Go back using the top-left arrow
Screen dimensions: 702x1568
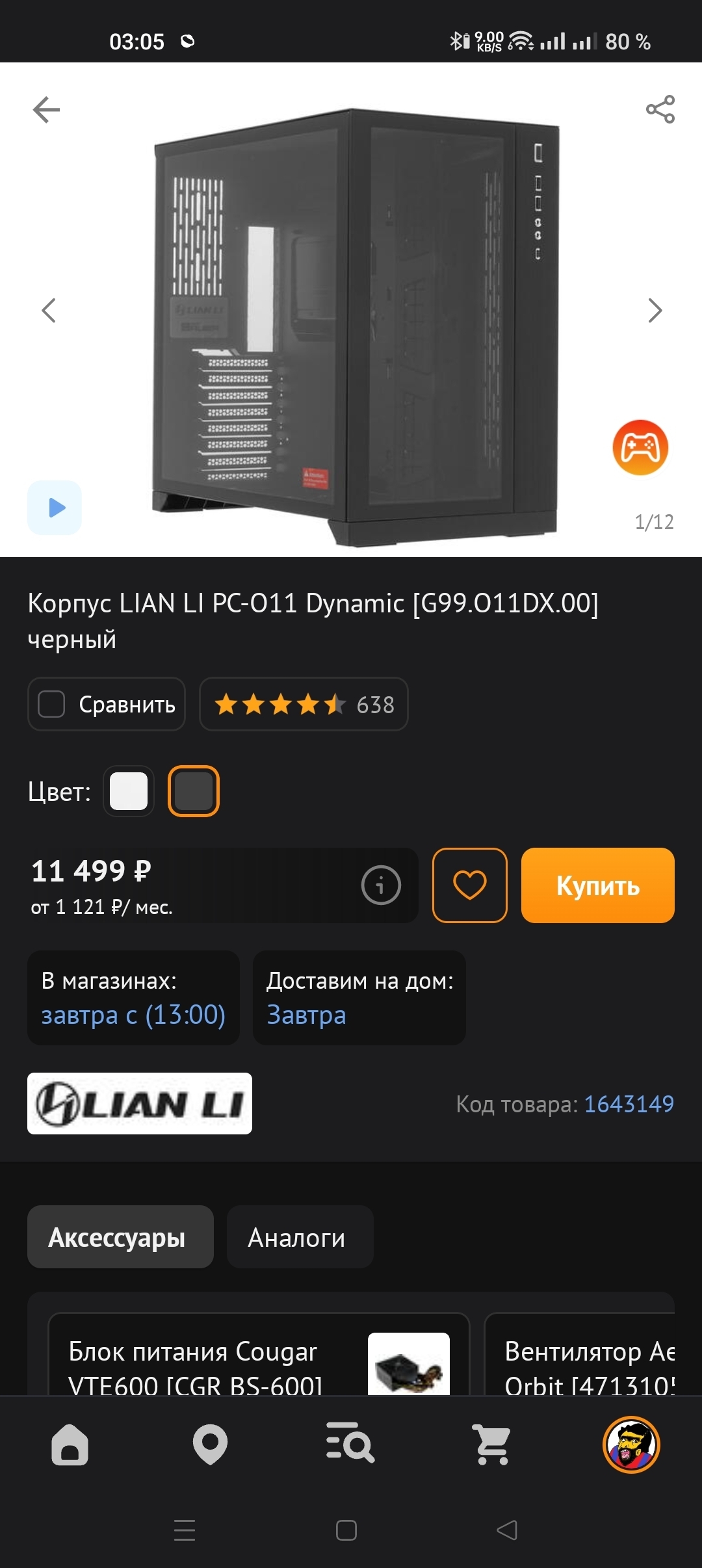46,109
